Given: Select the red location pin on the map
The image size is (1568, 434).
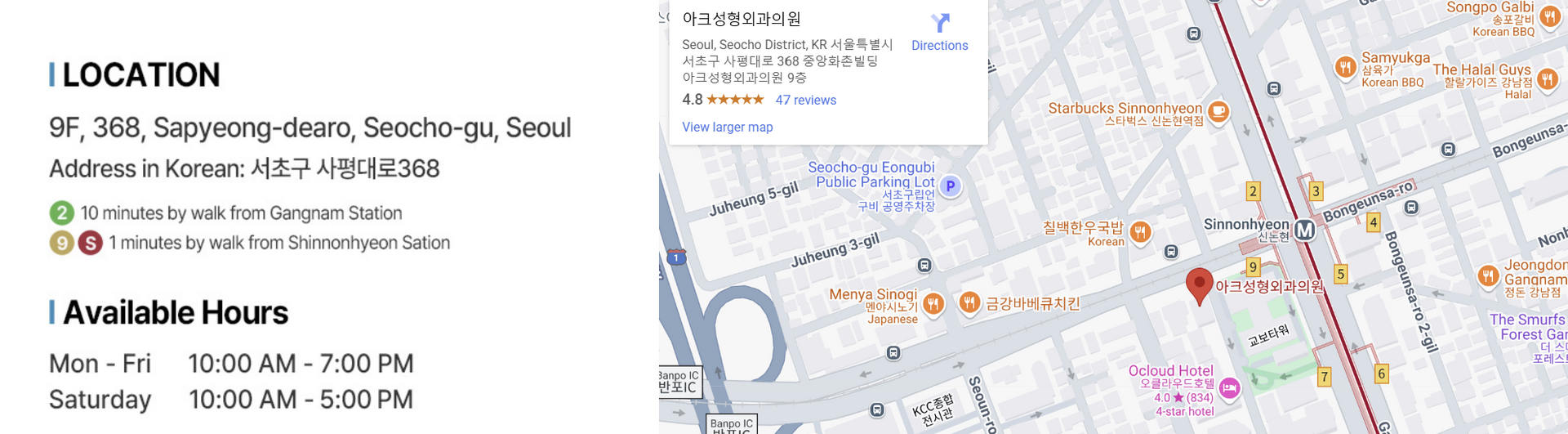Looking at the screenshot, I should coord(1198,284).
